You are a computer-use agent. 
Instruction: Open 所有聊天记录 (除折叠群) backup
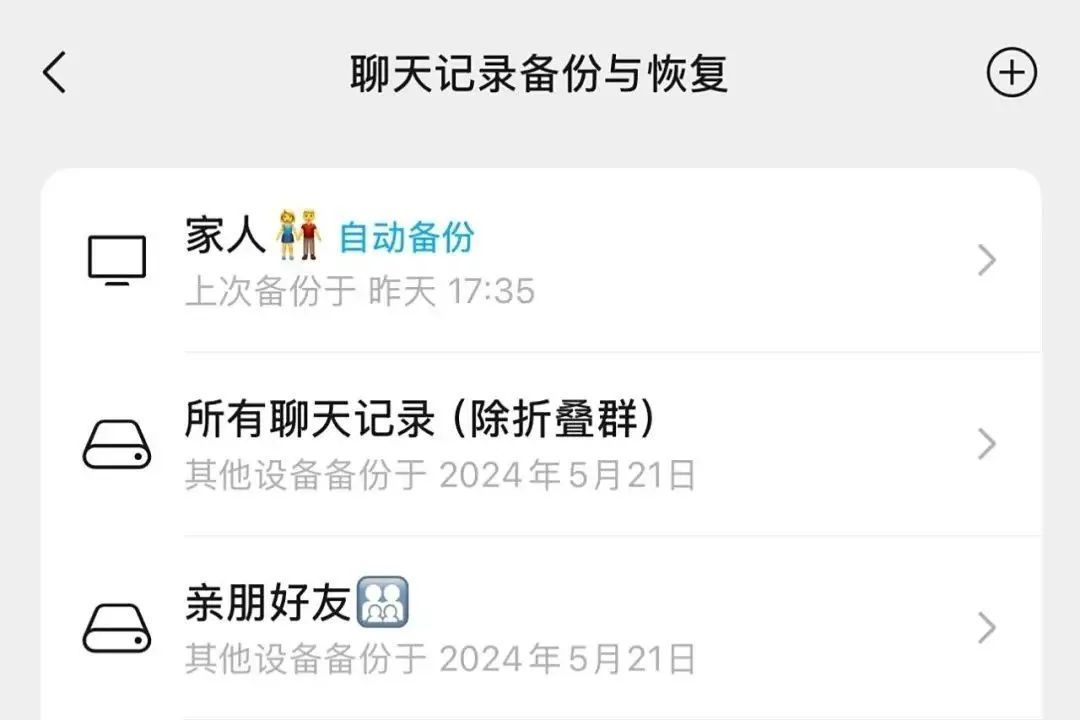tap(540, 443)
